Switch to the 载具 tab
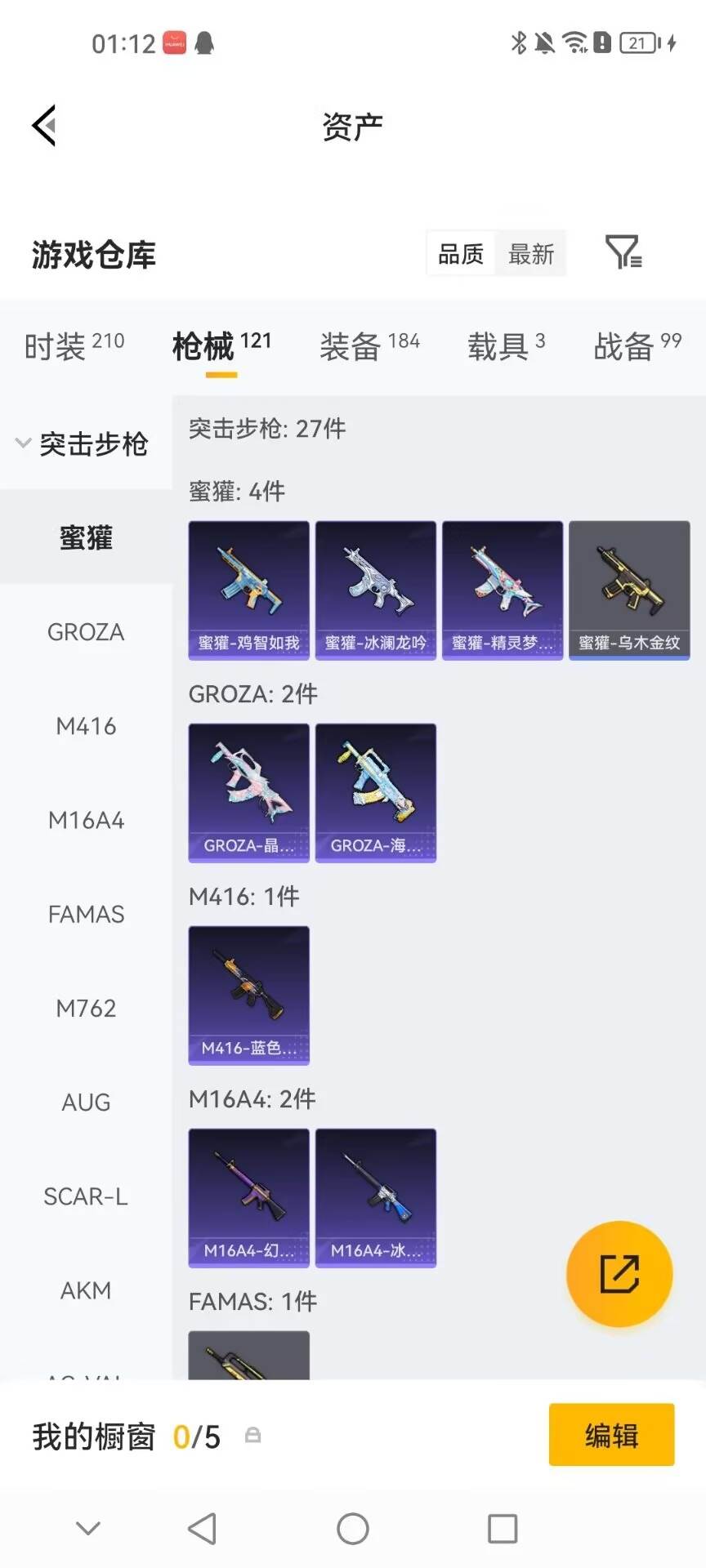Screen dimensions: 706x1568 506,346
